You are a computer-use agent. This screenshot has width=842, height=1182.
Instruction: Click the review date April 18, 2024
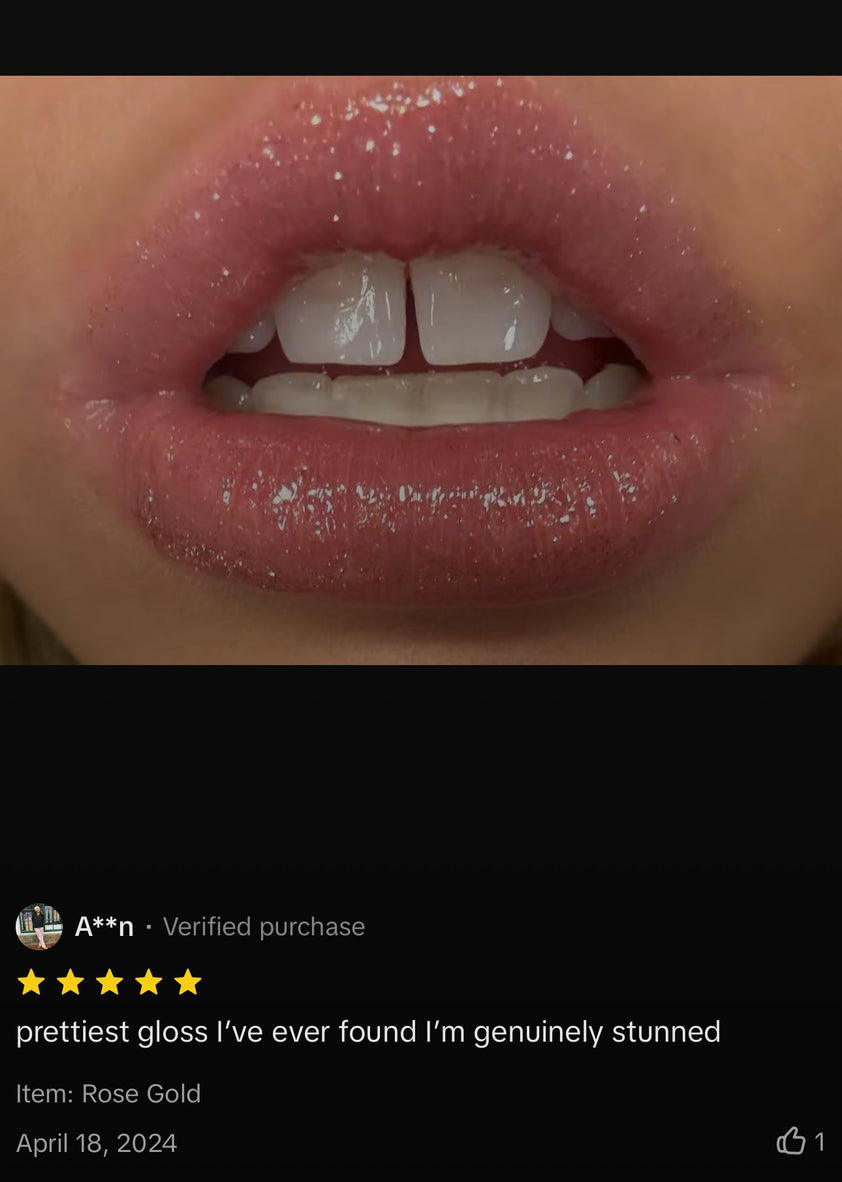[96, 1143]
